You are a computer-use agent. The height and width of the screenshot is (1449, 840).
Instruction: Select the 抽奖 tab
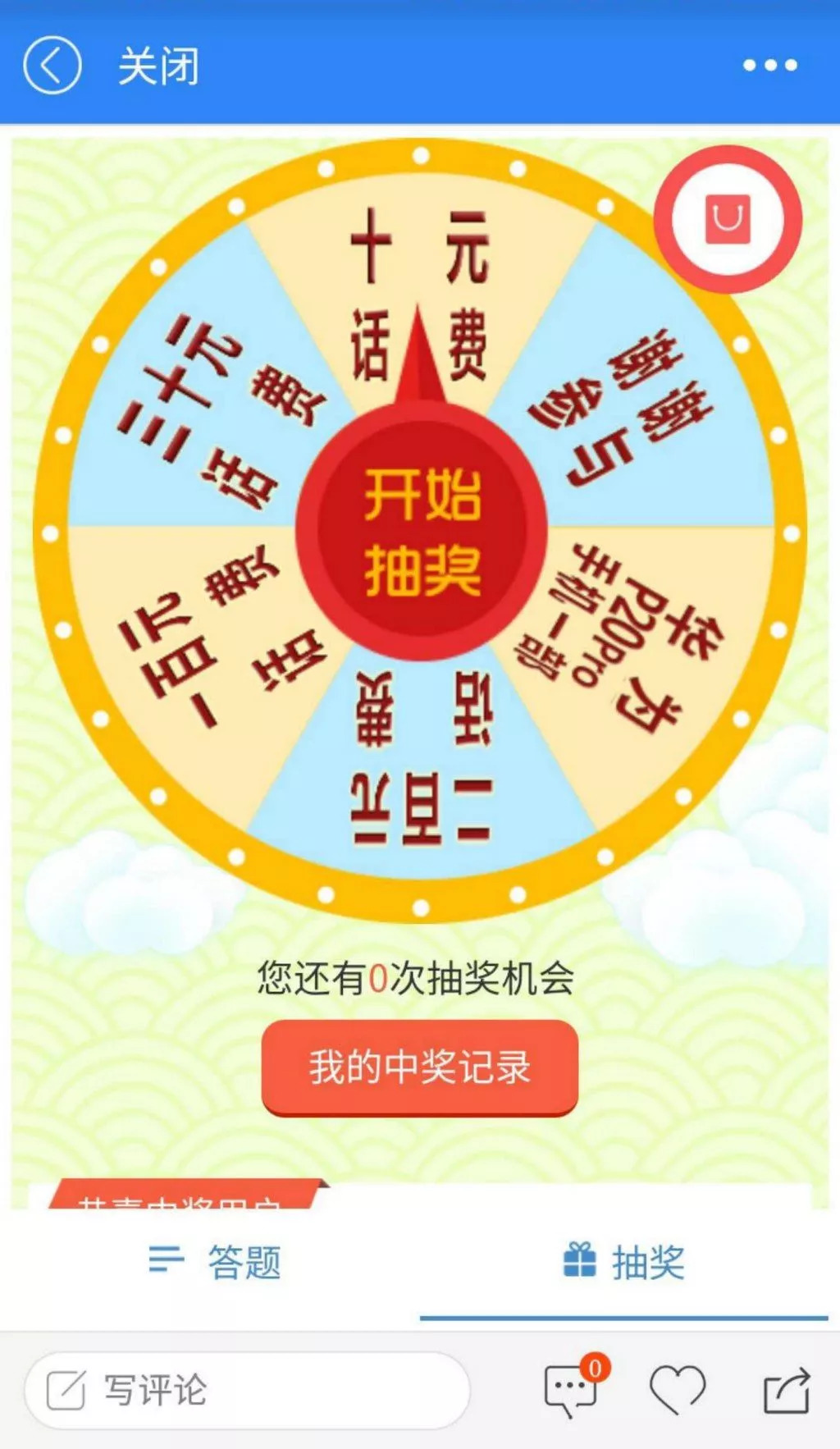click(x=624, y=1262)
